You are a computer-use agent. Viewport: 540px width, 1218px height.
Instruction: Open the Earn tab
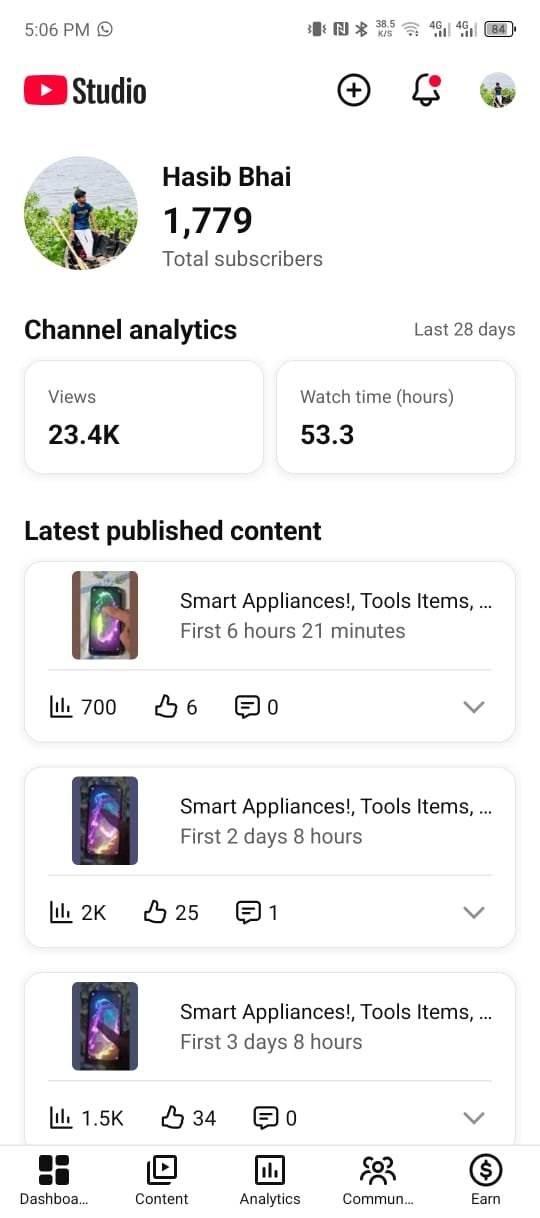[x=486, y=1180]
